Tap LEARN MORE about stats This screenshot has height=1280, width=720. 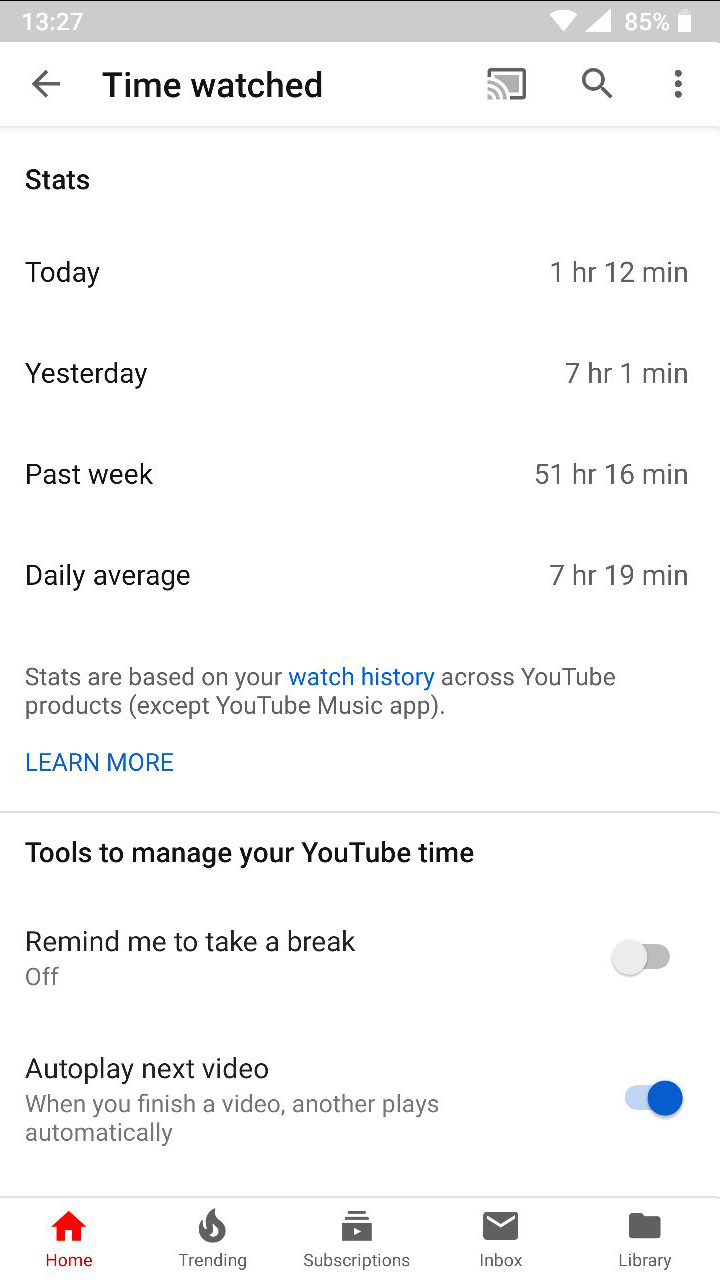pyautogui.click(x=99, y=762)
